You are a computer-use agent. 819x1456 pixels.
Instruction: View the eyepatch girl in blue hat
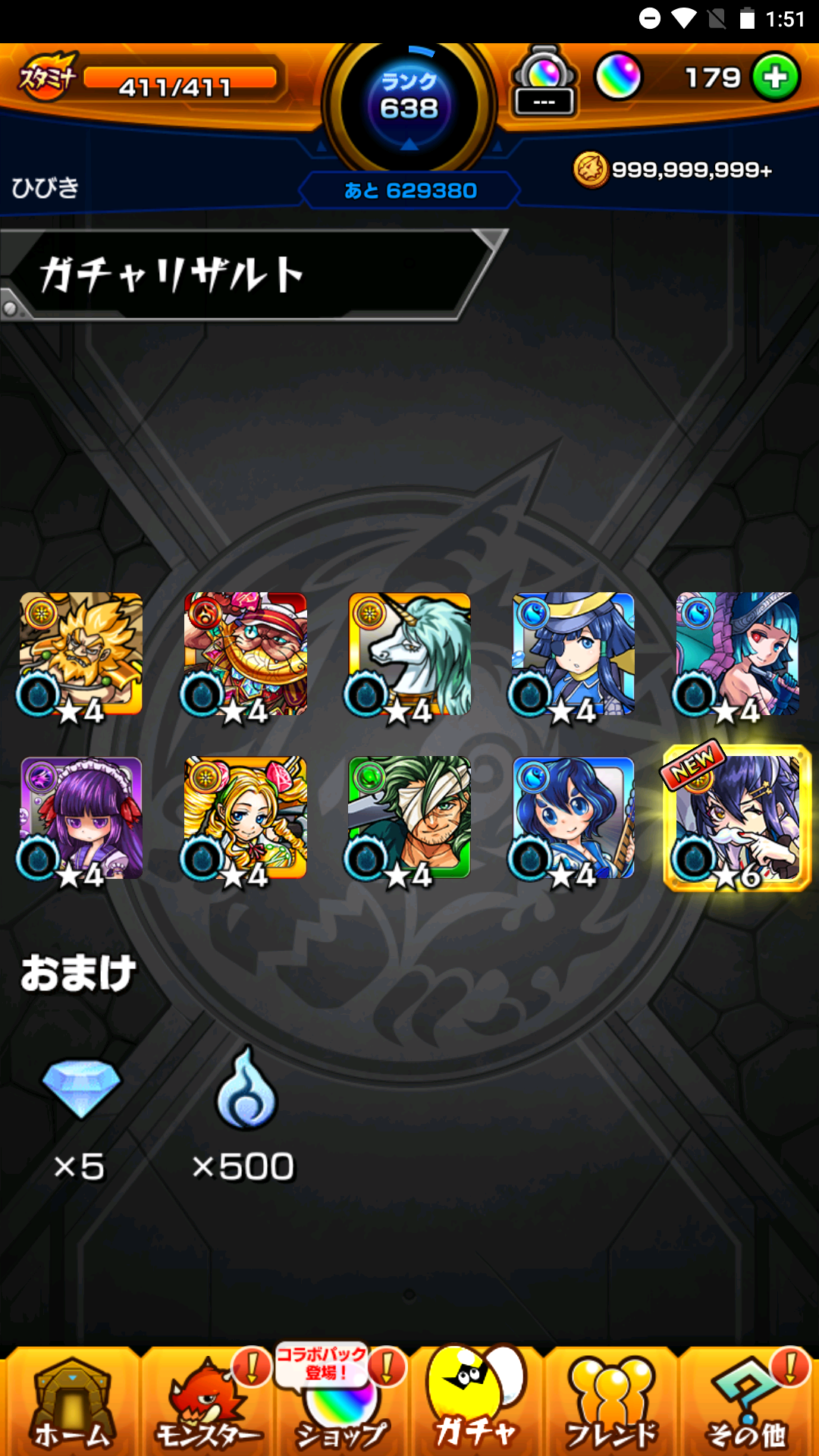573,654
